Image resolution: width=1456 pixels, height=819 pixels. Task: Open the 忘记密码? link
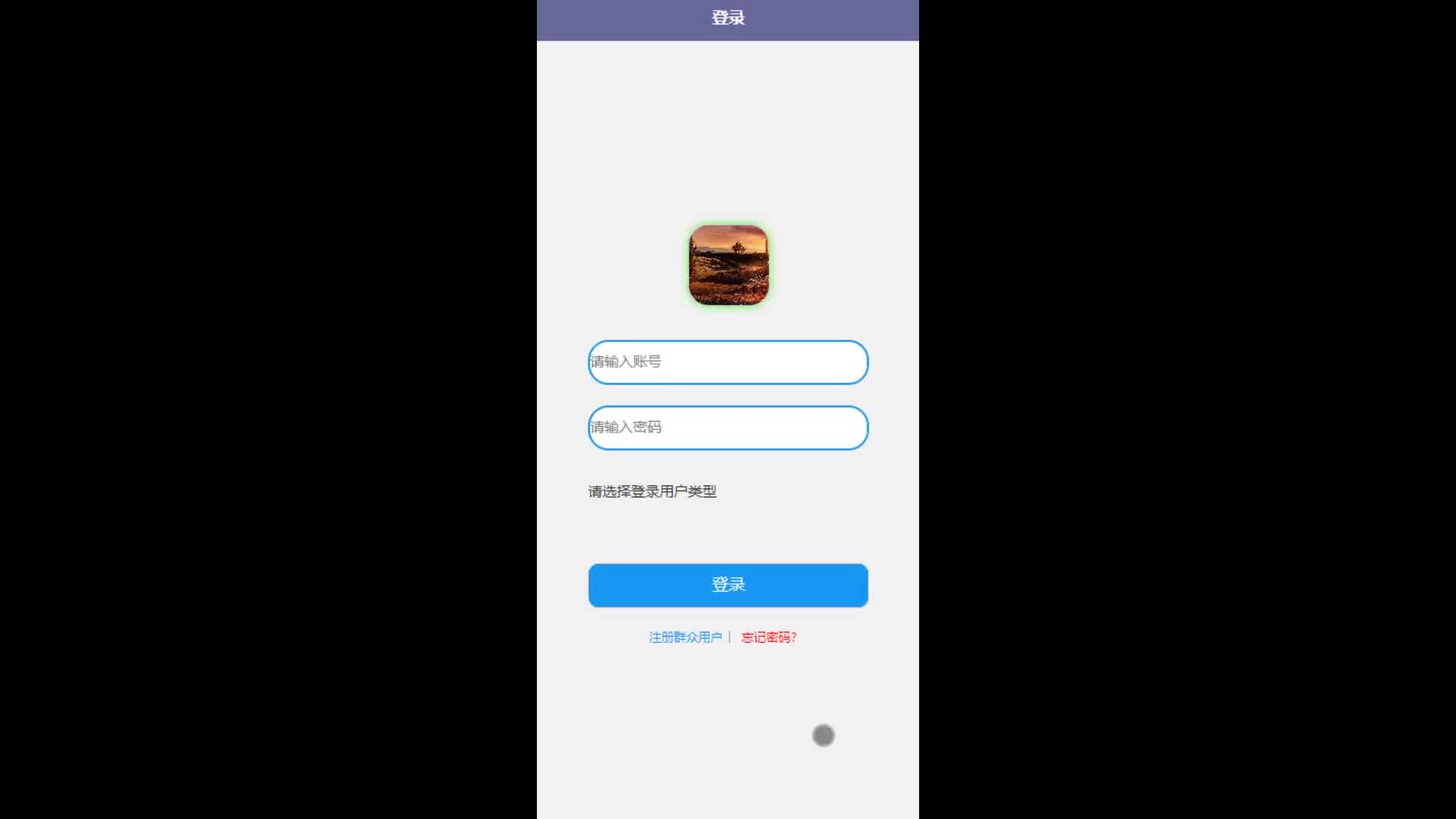click(x=768, y=638)
